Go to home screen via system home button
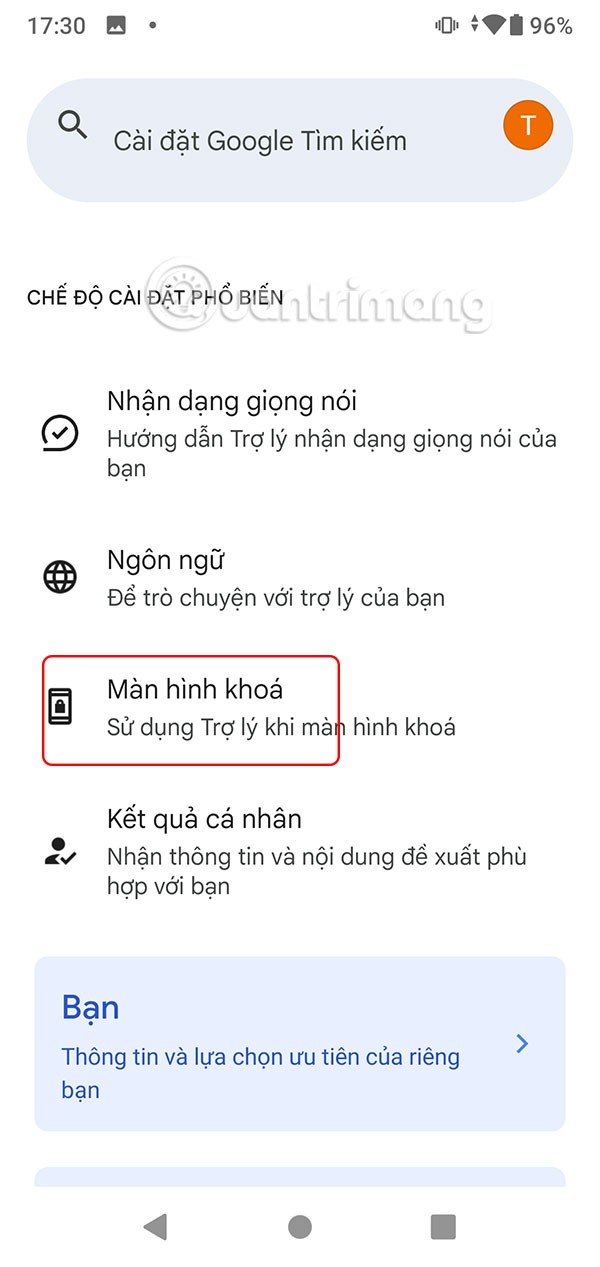Screen dimensions: 600x1267 pos(299,1226)
